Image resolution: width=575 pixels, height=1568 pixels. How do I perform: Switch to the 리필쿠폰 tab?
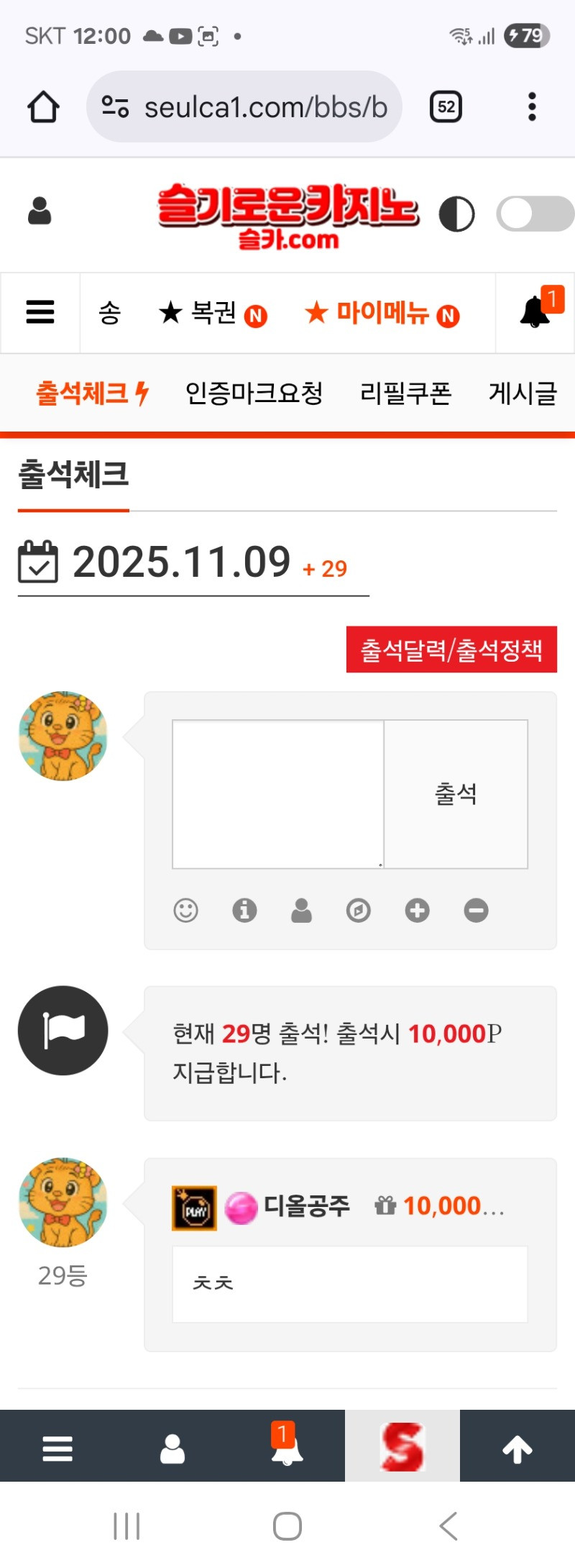click(x=405, y=393)
